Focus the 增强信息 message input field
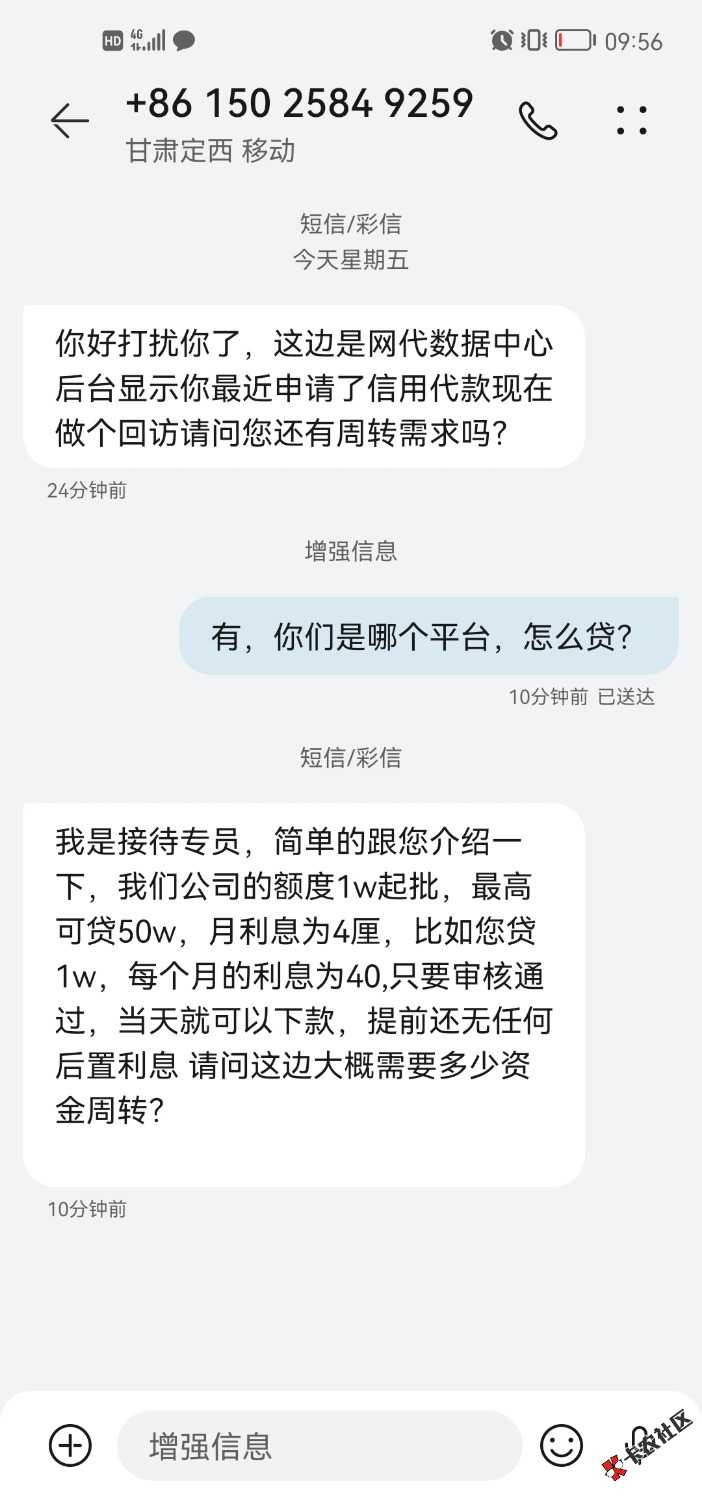Viewport: 702px width, 1500px height. point(320,1445)
